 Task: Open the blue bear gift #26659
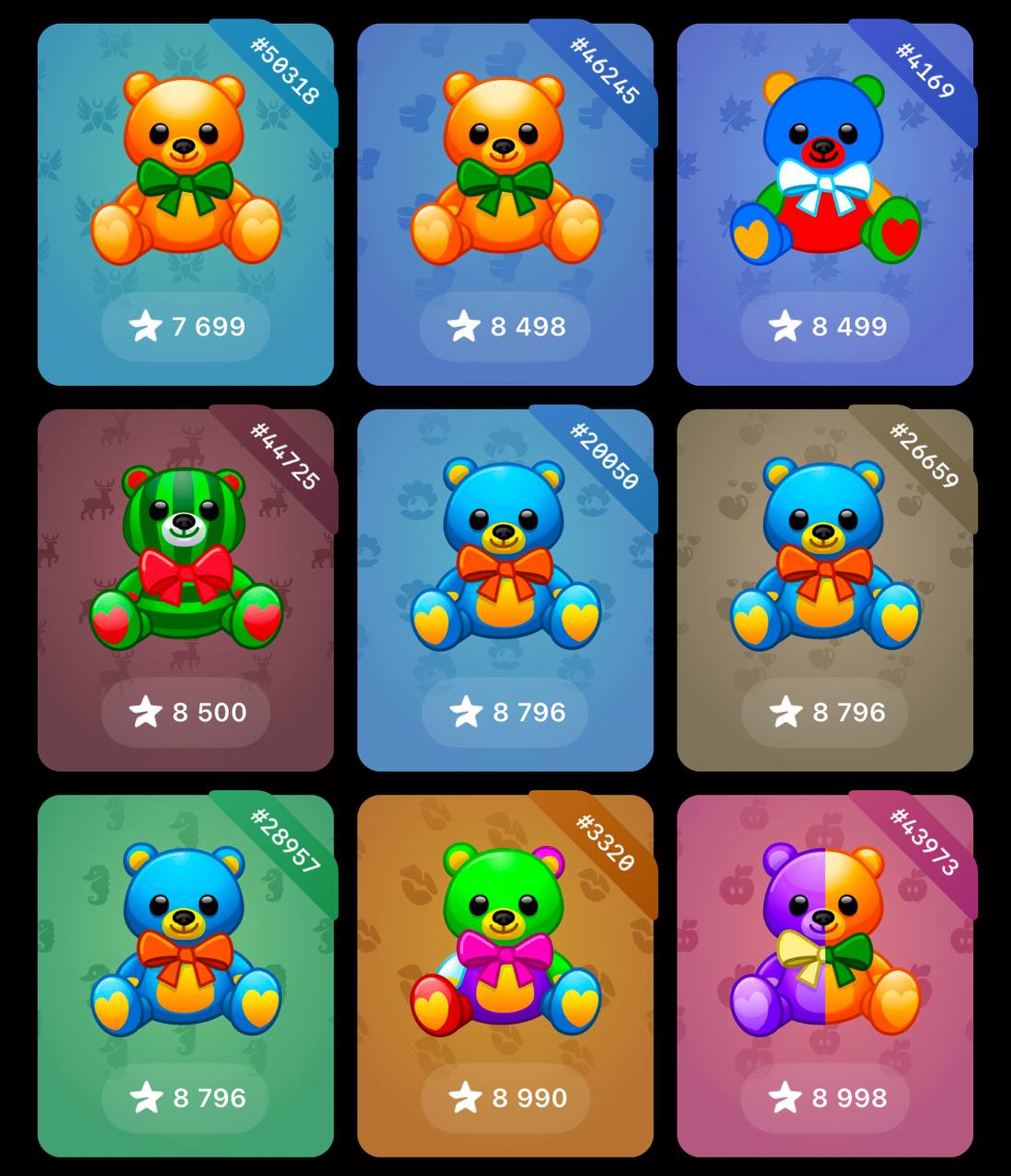824,560
